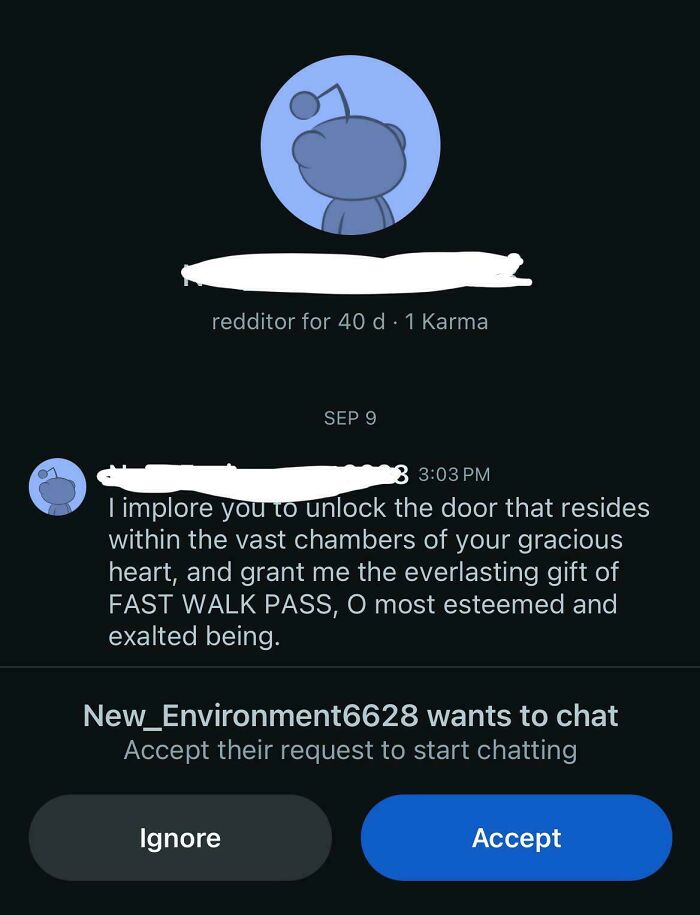Open the sender's large profile avatar

350,145
